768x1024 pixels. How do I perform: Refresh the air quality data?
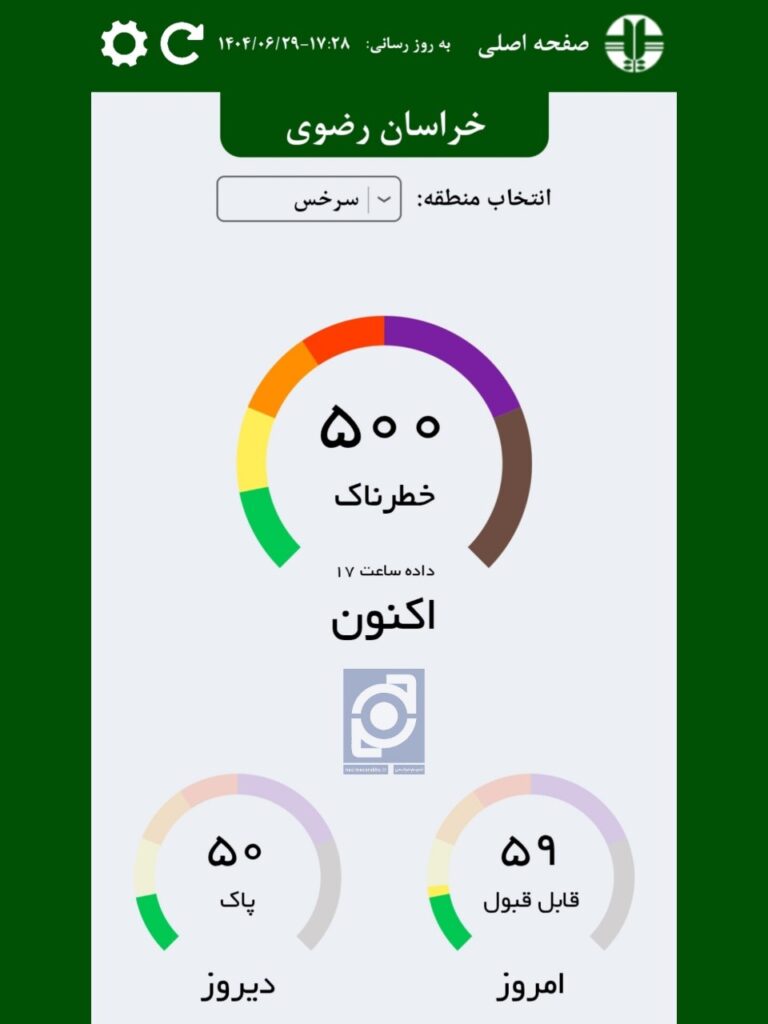tap(182, 44)
